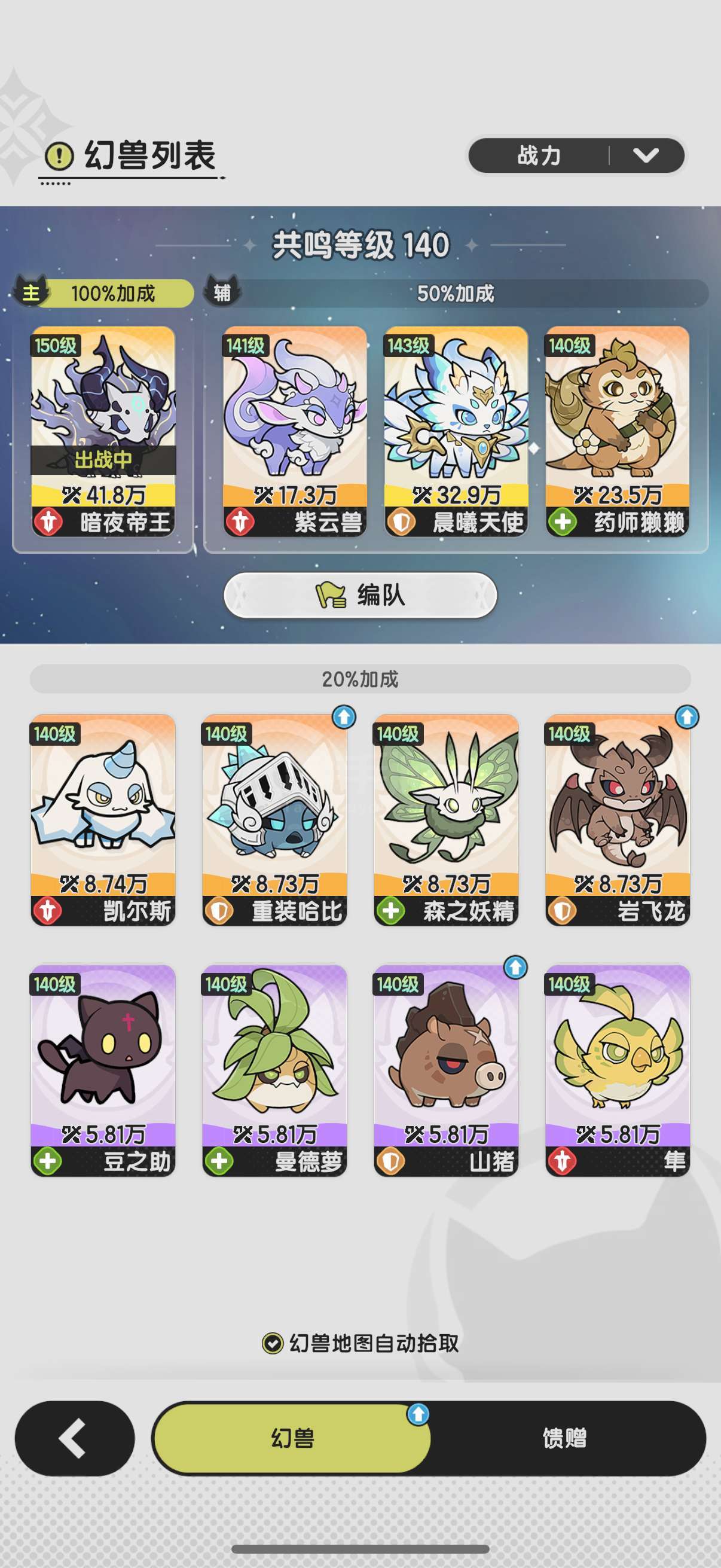Select the 豆之助 black cat card

(x=103, y=1070)
